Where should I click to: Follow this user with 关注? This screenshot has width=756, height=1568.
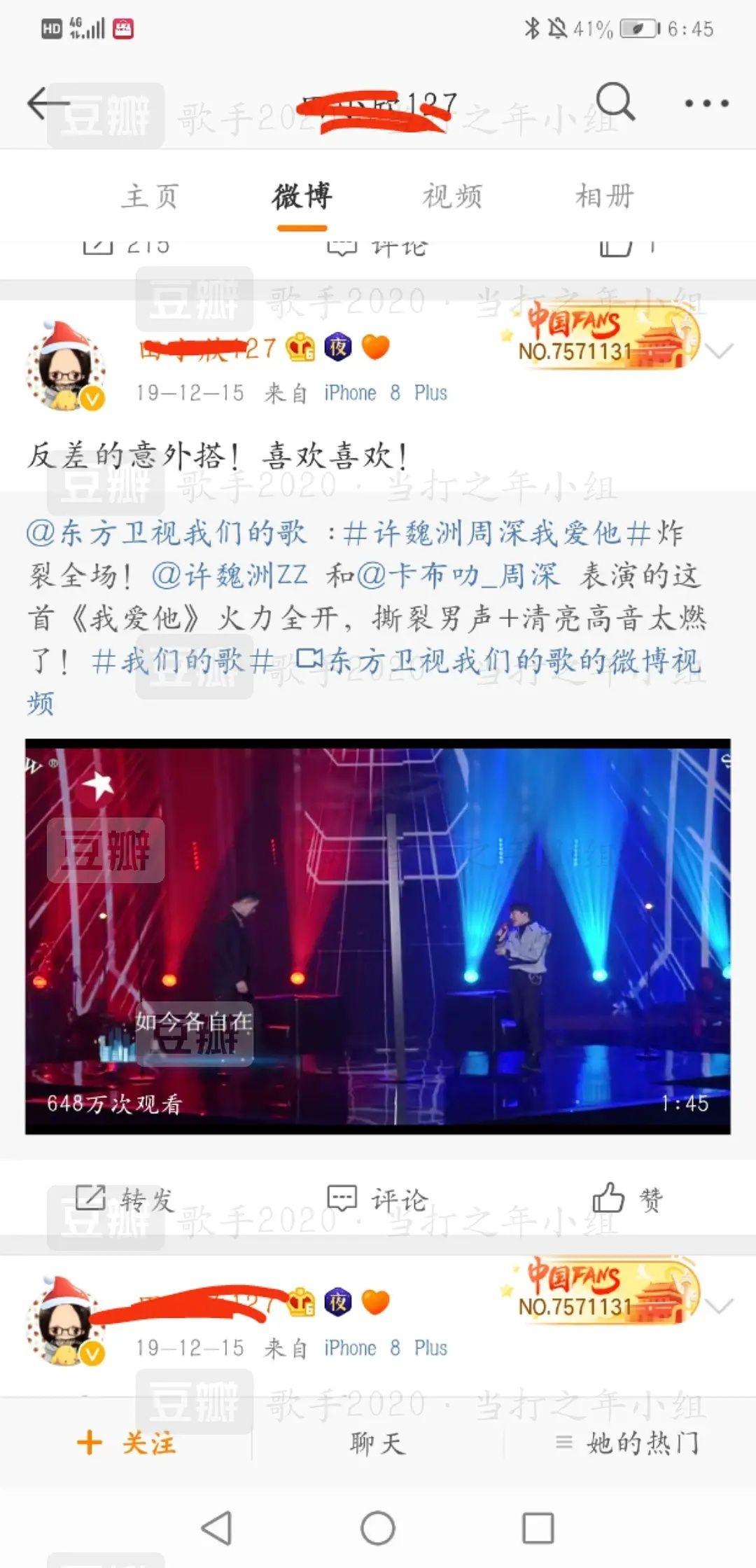pyautogui.click(x=126, y=1443)
